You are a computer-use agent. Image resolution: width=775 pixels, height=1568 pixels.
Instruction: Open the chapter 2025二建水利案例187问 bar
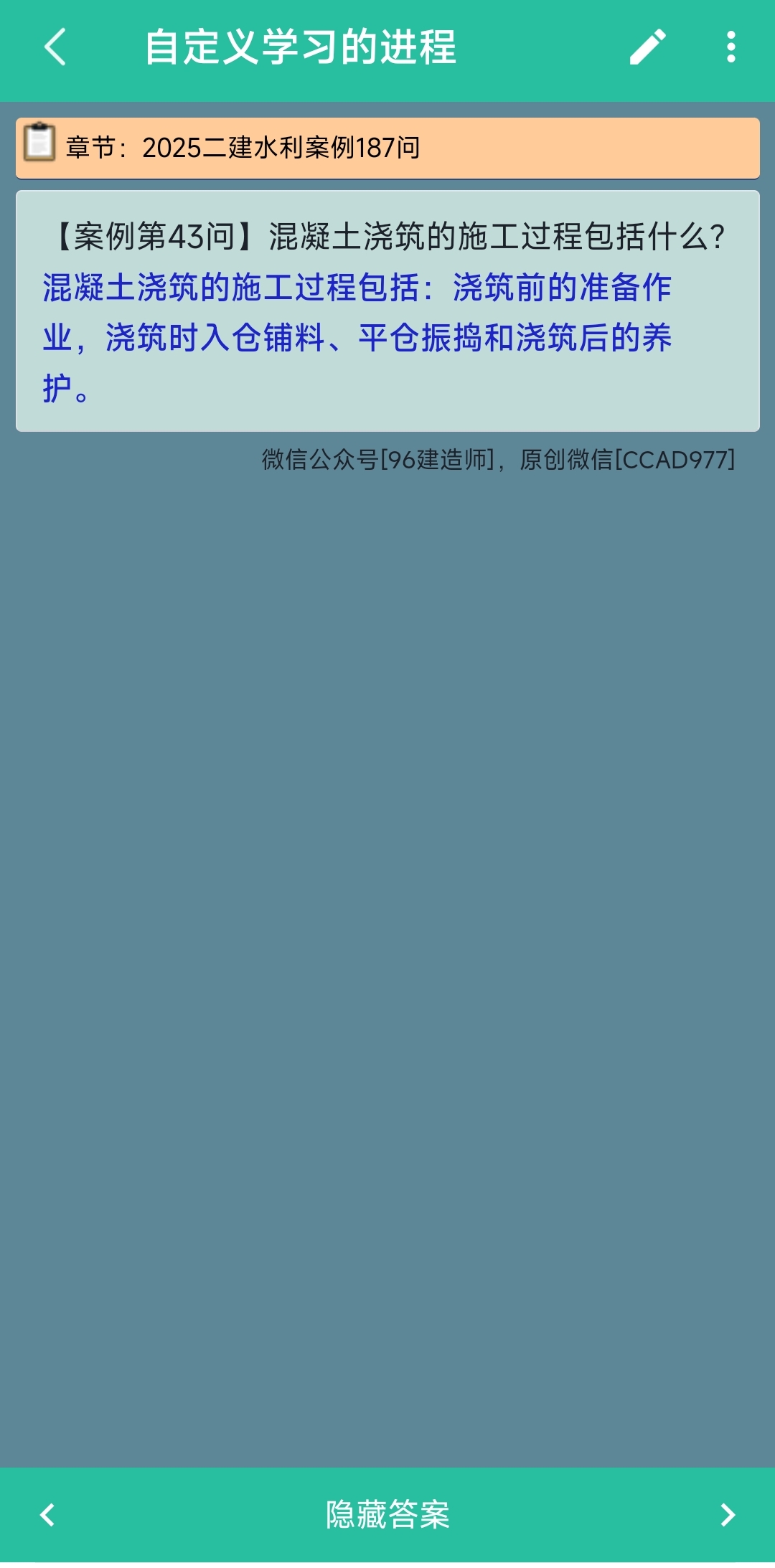point(387,148)
